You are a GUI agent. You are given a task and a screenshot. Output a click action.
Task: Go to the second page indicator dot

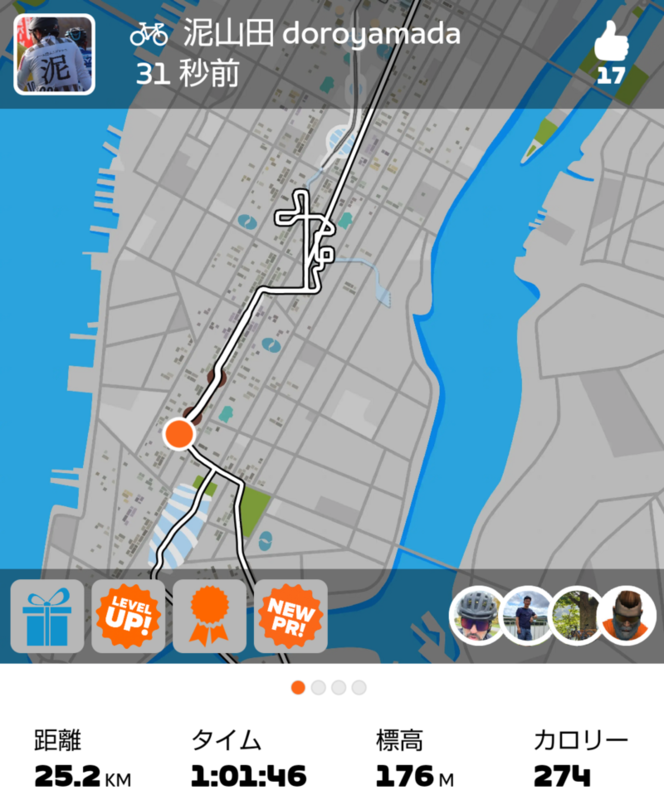tap(318, 687)
